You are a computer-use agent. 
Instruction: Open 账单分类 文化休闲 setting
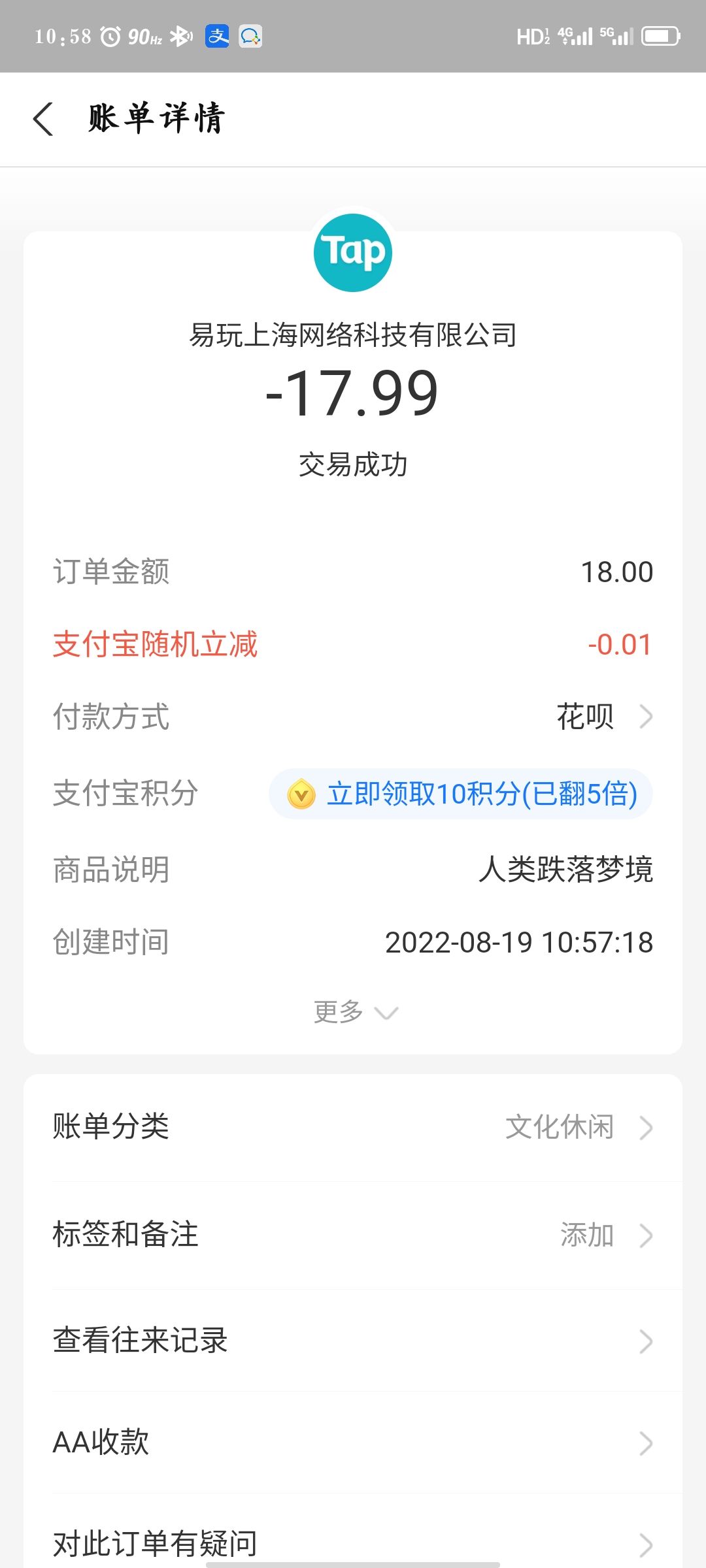point(353,1127)
